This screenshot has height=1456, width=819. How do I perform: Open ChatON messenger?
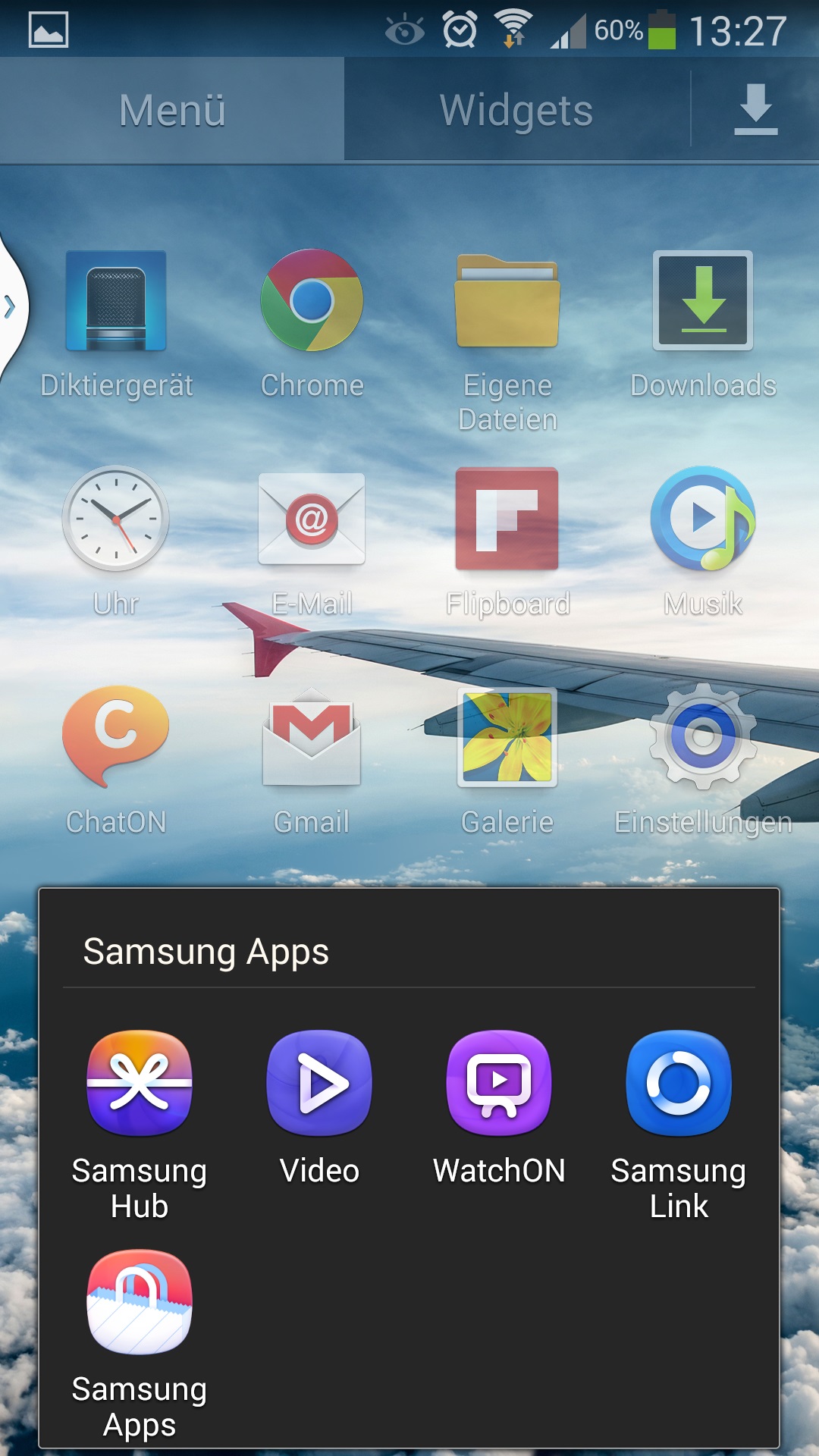click(x=116, y=736)
